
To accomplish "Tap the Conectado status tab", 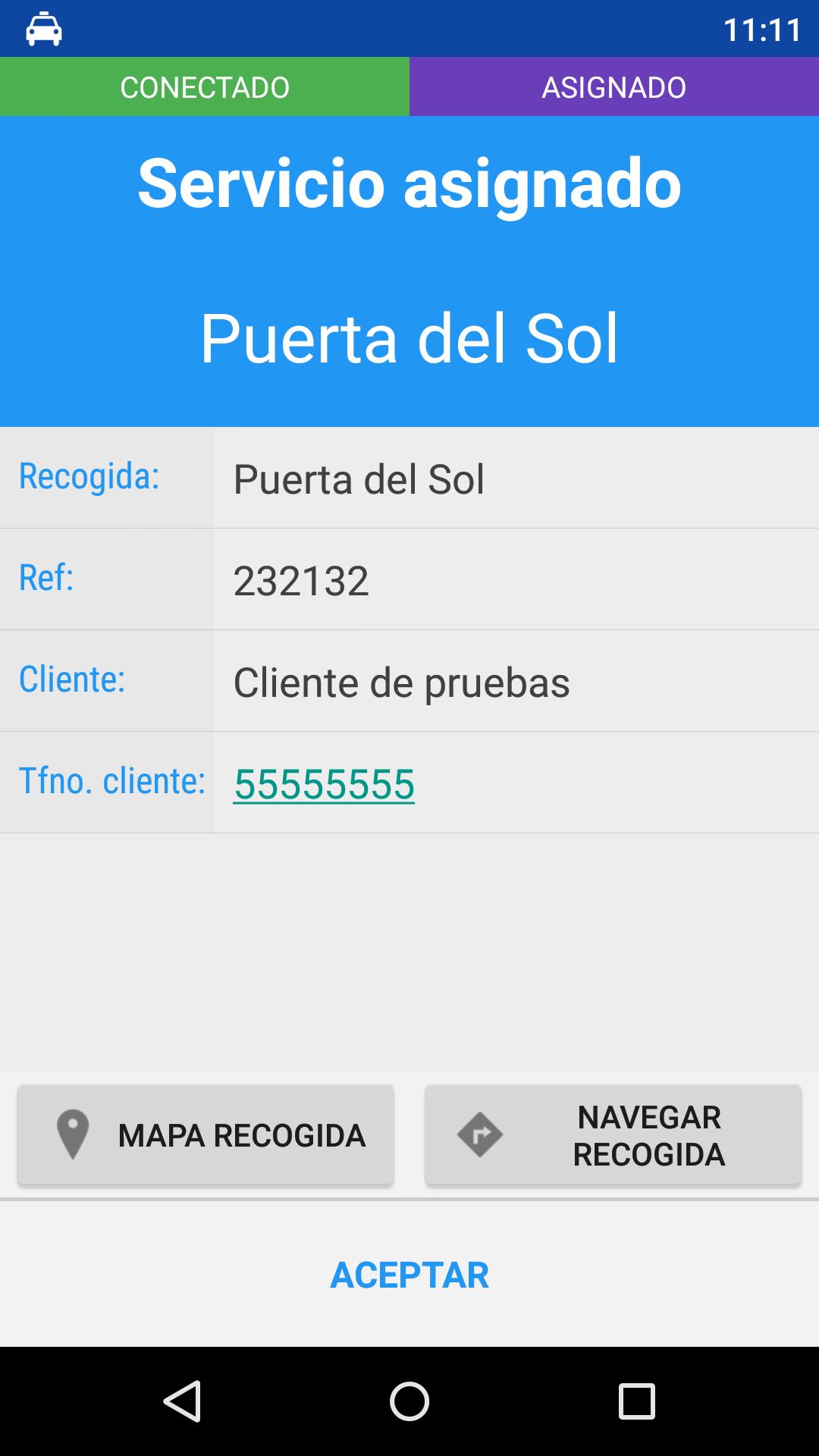I will coord(205,87).
